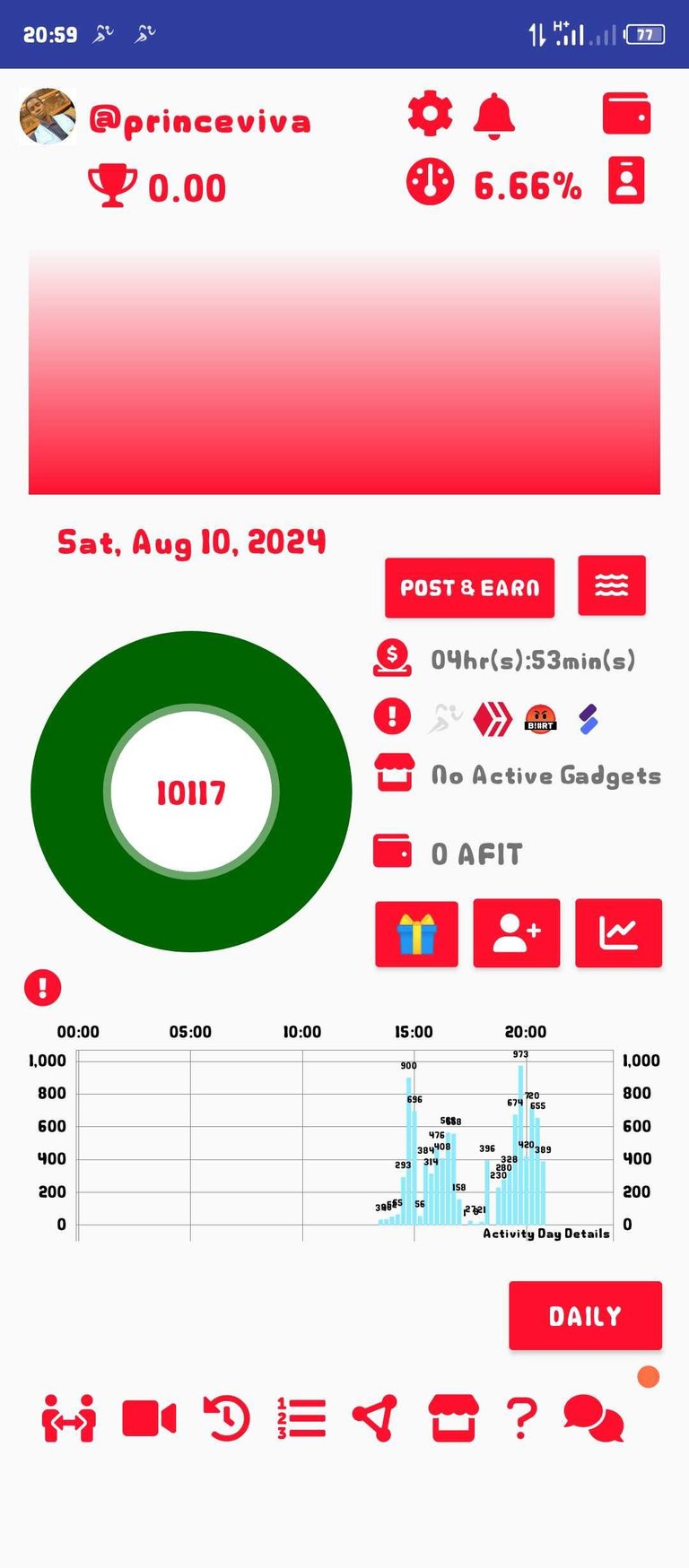
Task: Open the chat bubbles icon
Action: point(593,1418)
